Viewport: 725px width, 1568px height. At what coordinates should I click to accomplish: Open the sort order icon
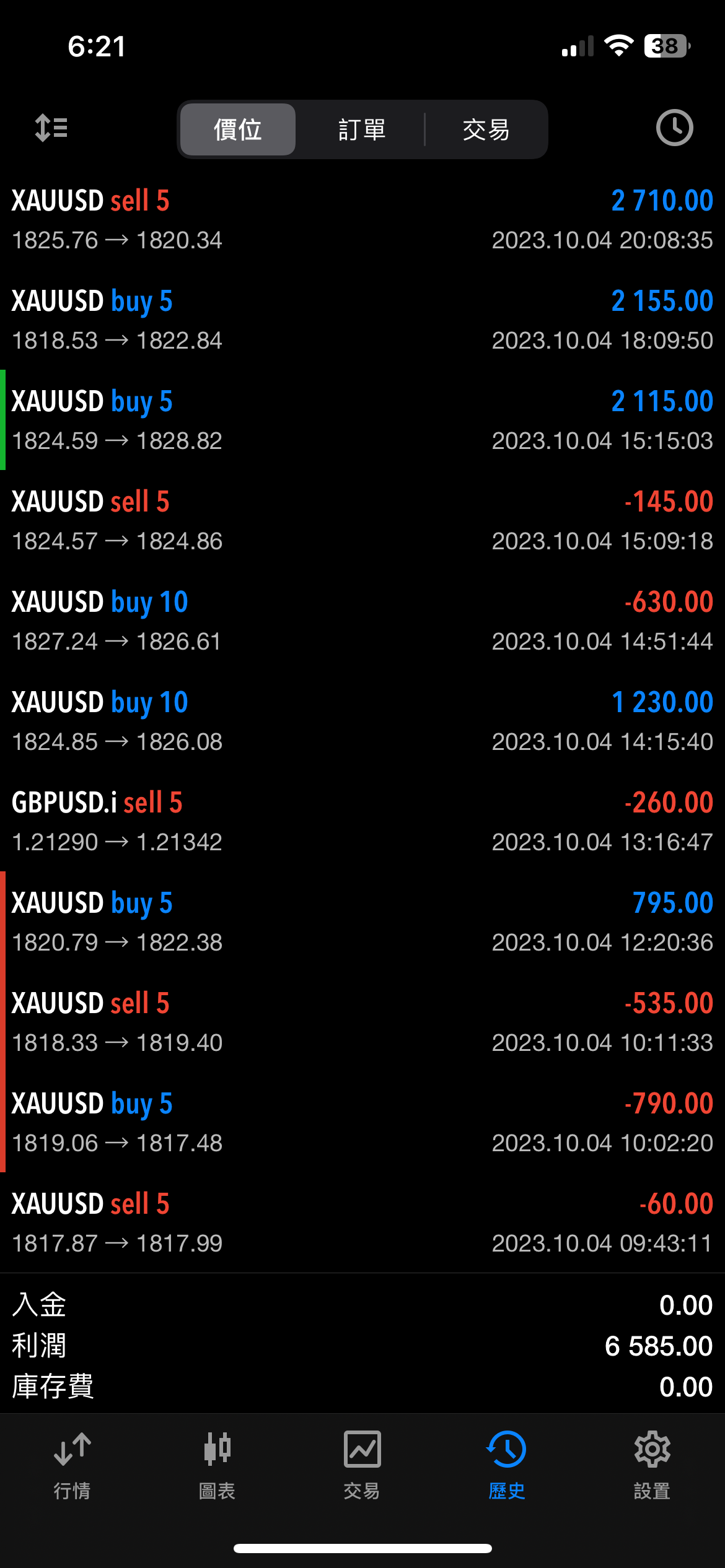click(x=51, y=128)
